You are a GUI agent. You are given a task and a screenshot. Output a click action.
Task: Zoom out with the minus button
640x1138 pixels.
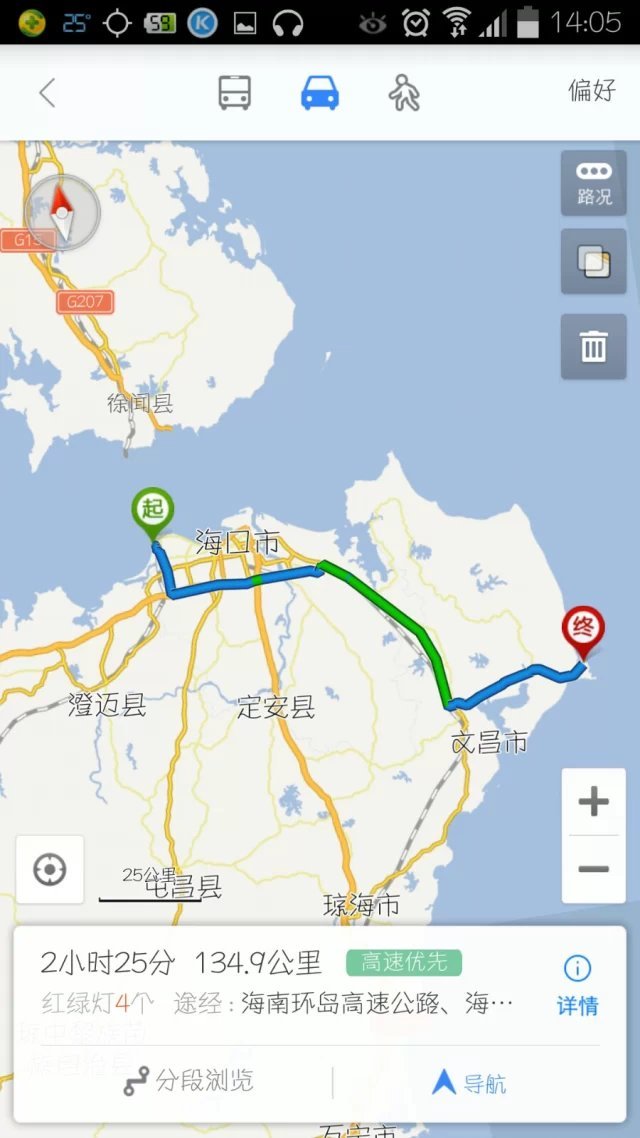(593, 869)
